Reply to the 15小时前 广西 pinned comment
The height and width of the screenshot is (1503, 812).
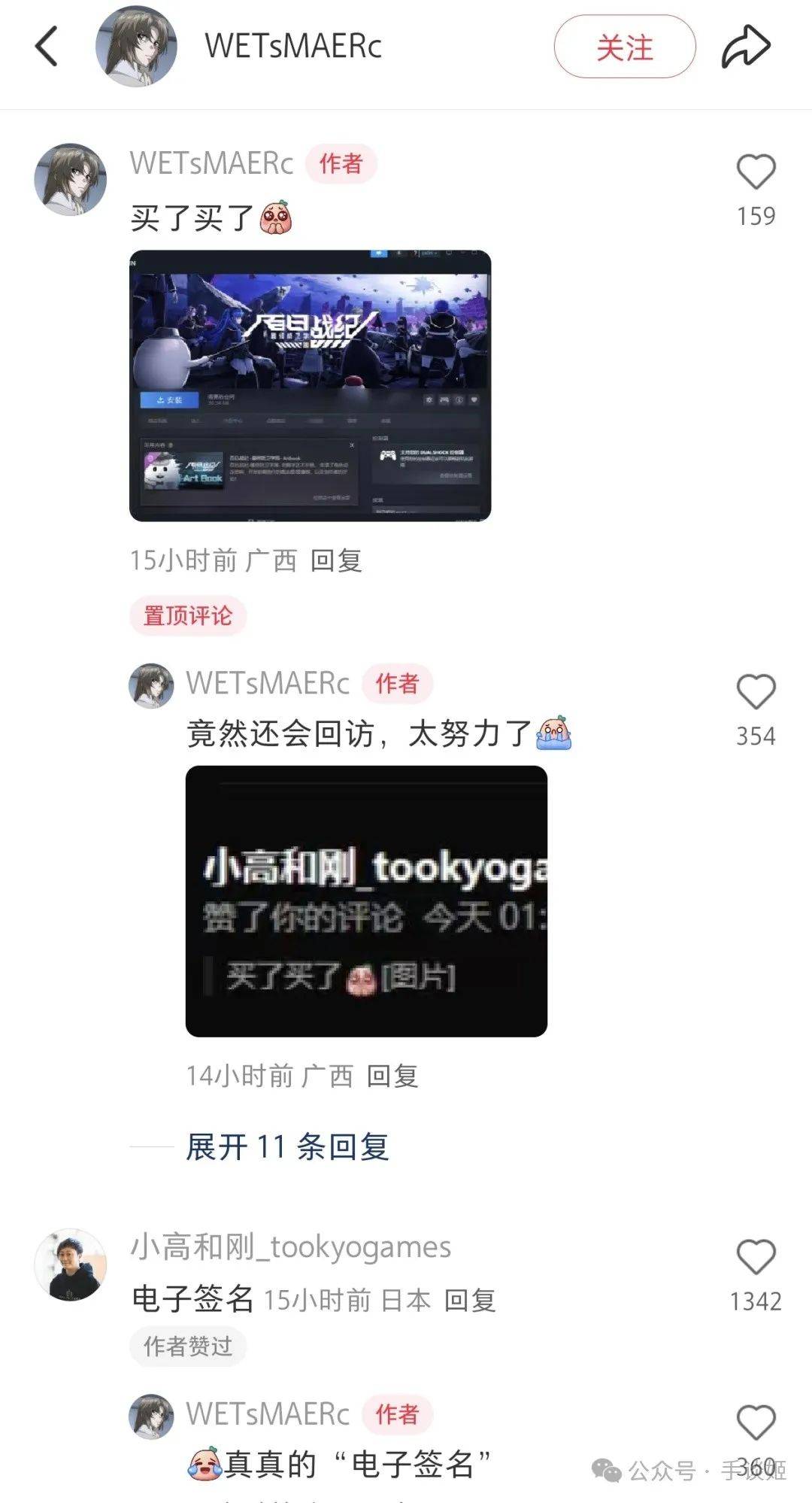[x=336, y=560]
